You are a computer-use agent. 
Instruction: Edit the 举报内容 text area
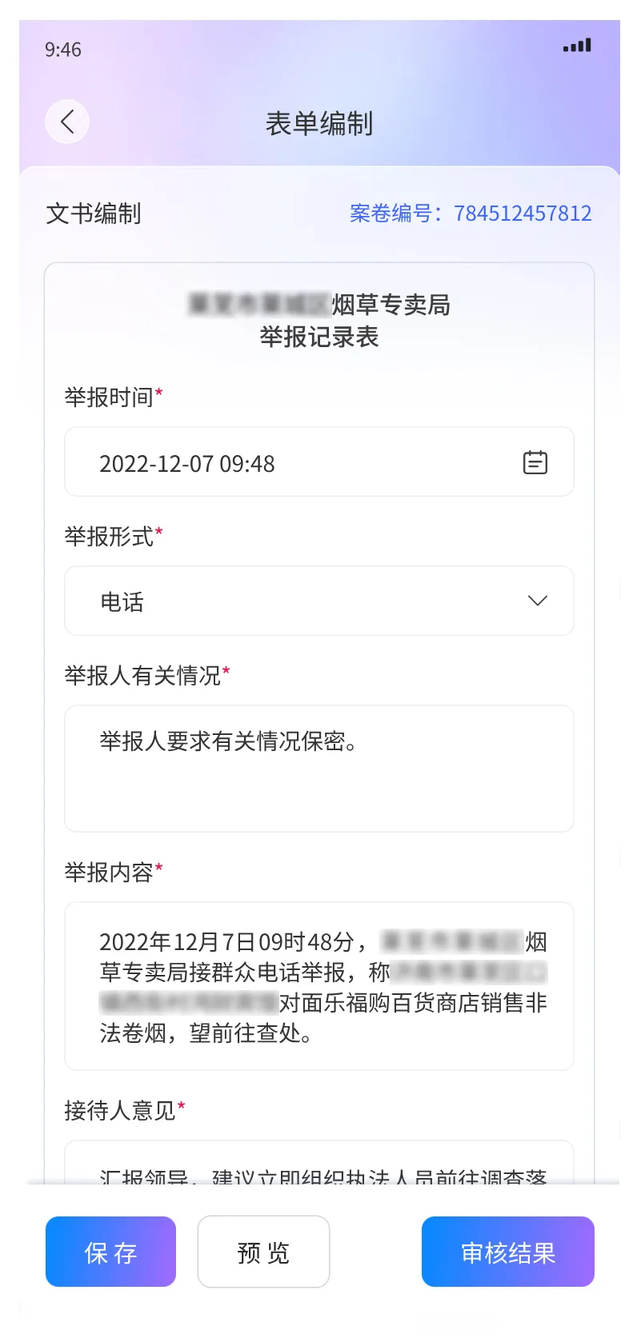click(x=319, y=986)
